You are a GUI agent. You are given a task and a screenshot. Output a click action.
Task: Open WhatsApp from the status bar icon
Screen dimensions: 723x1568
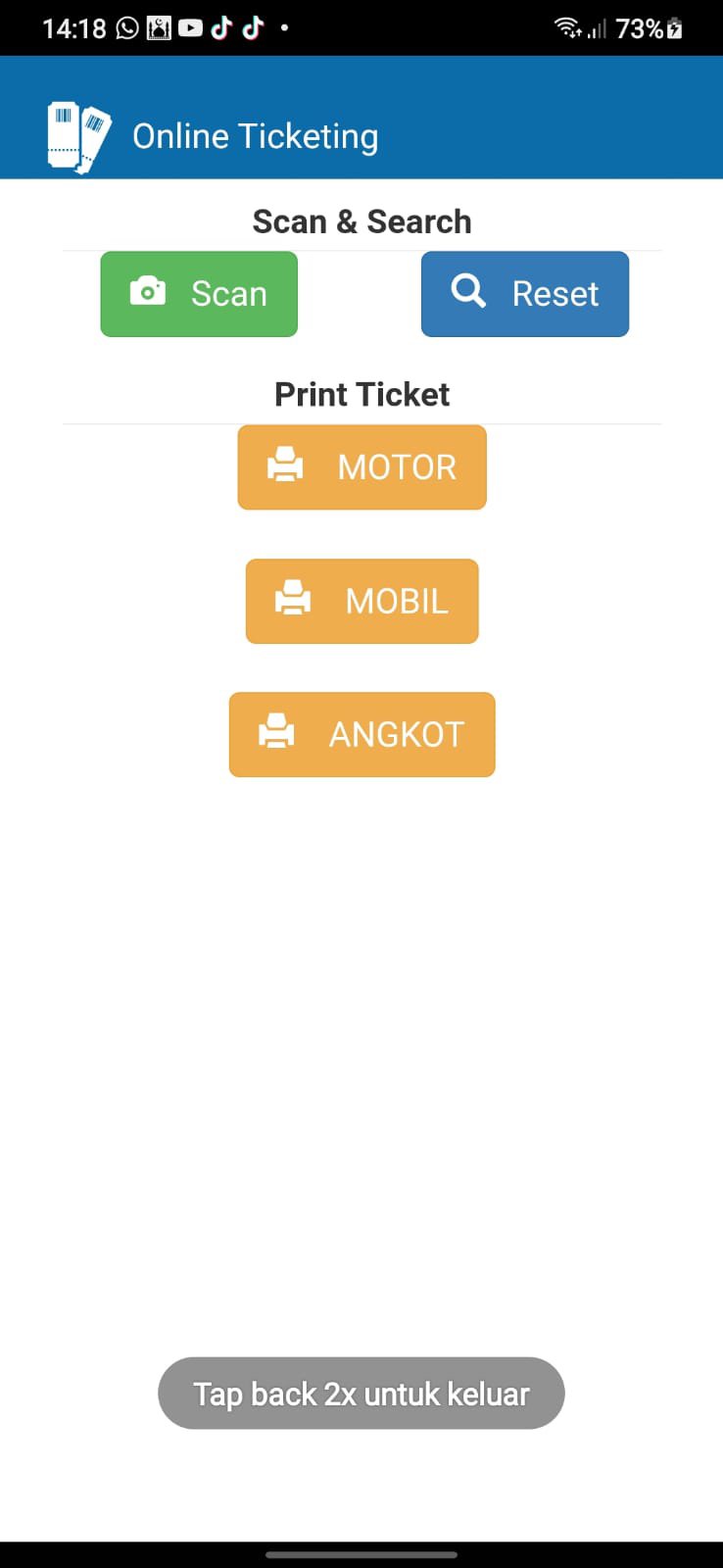tap(126, 26)
